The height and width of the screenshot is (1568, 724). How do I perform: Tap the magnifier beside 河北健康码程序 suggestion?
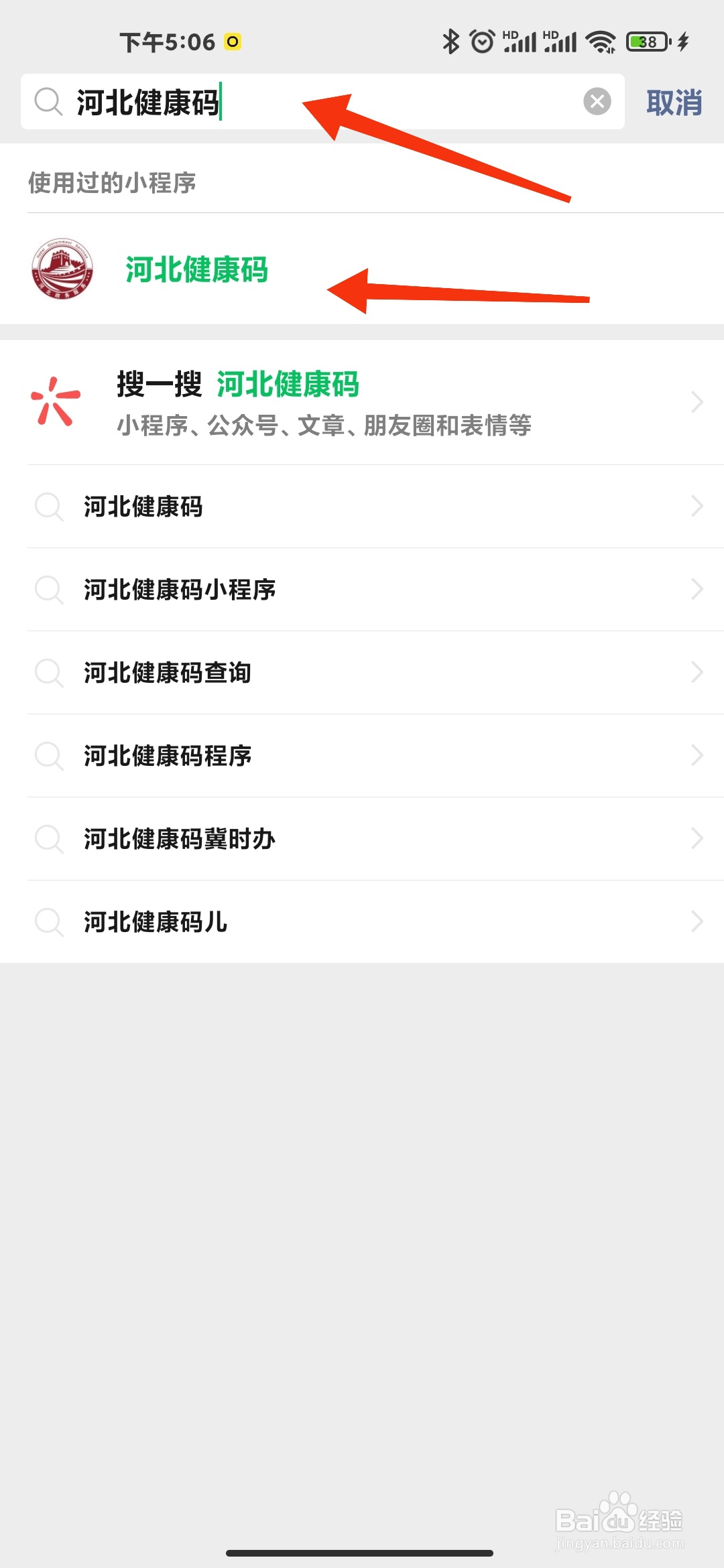[x=49, y=756]
